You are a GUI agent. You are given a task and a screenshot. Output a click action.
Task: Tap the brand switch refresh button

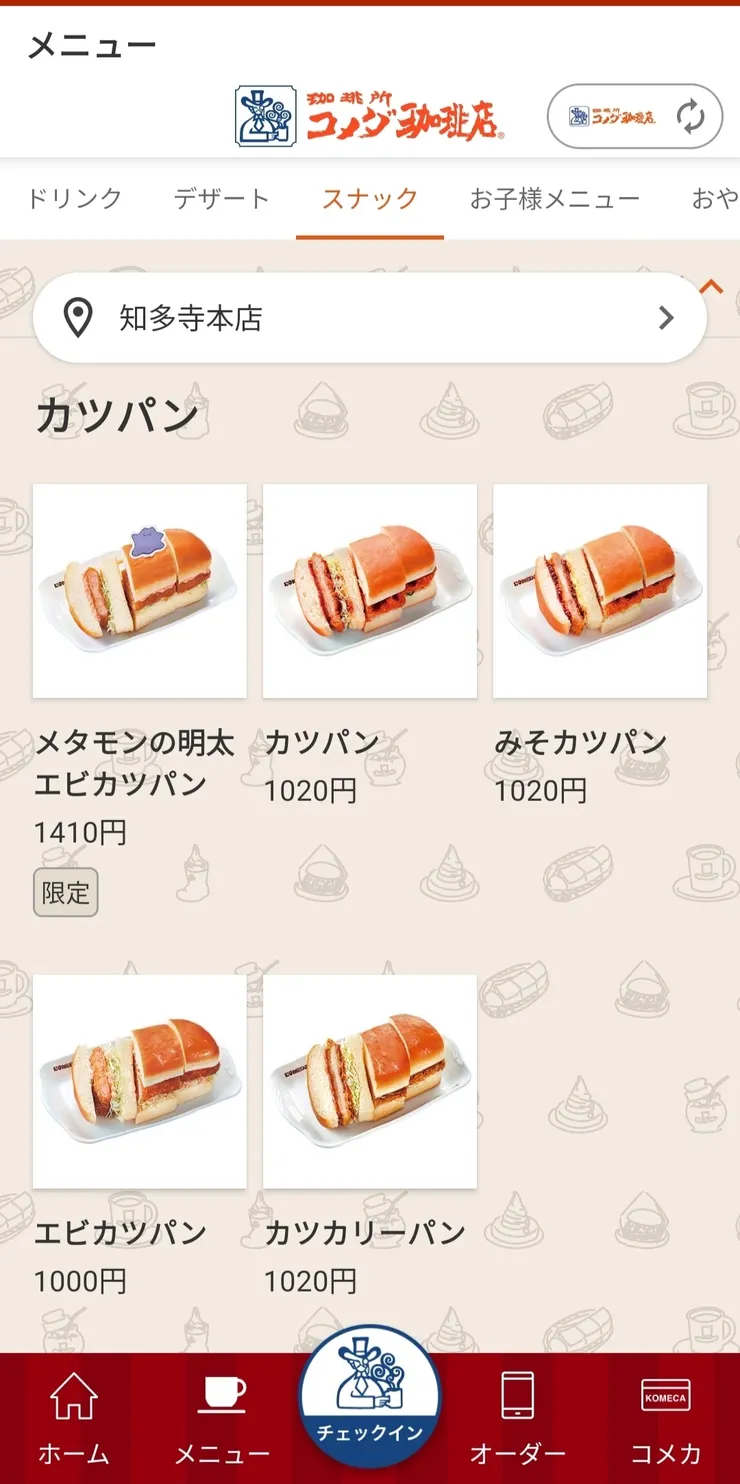click(x=634, y=117)
